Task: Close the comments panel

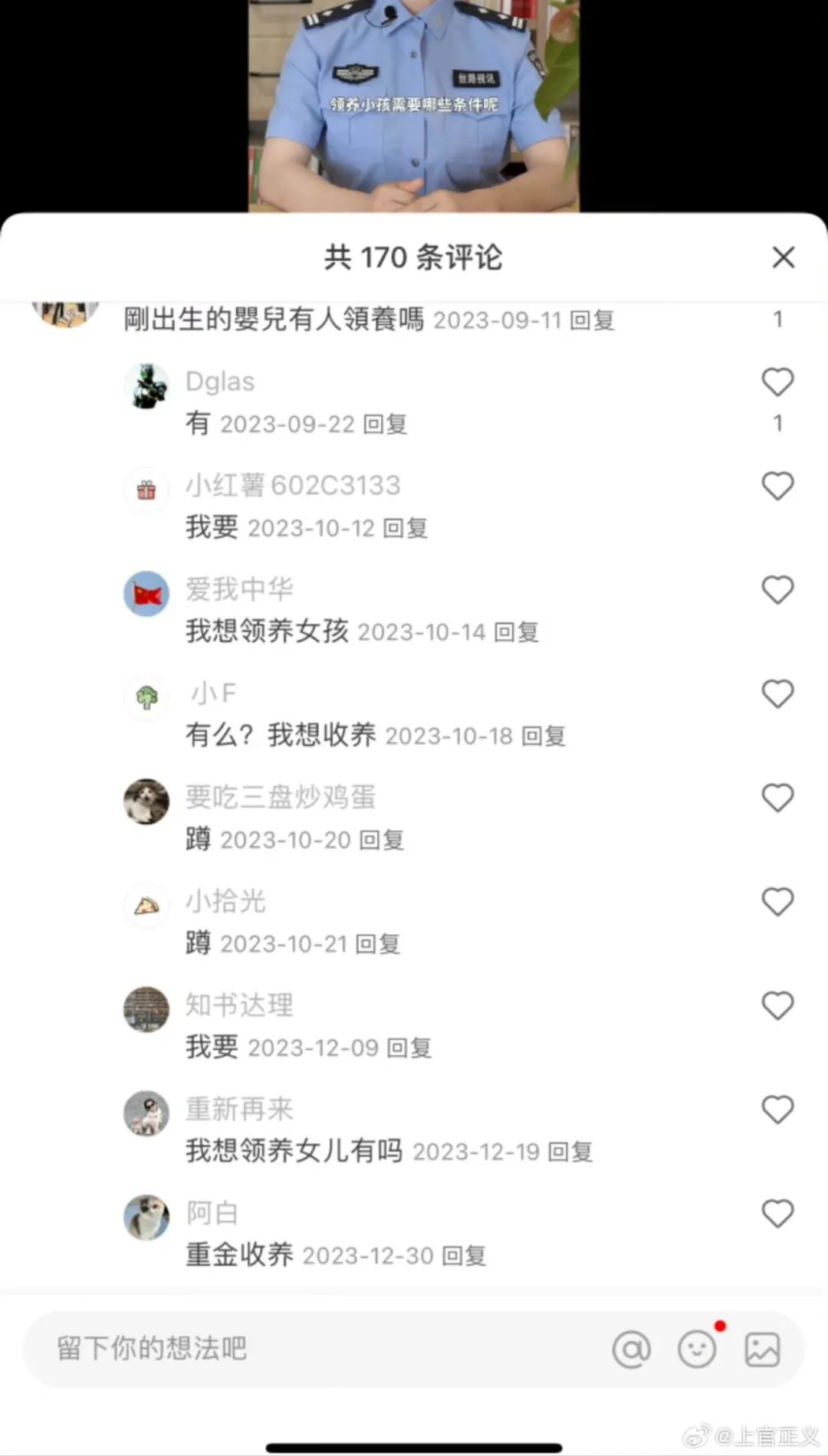Action: (783, 257)
